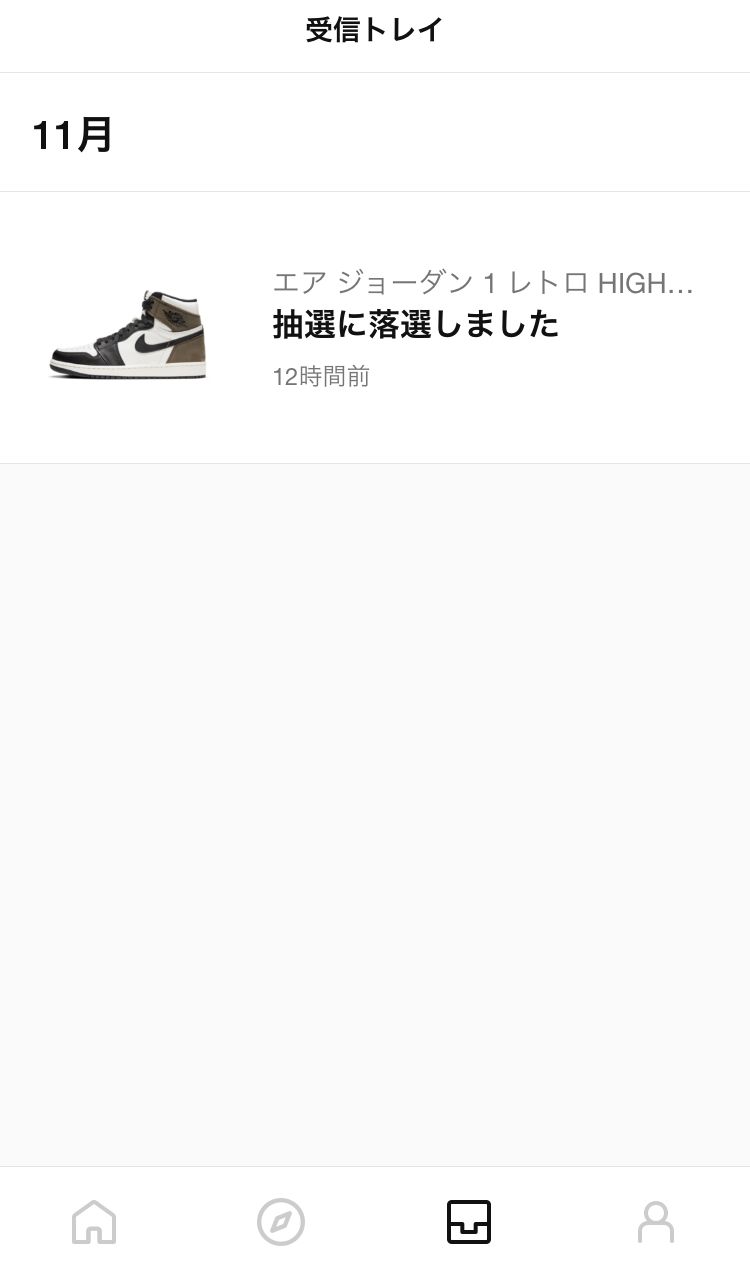This screenshot has width=750, height=1278.
Task: Switch to the discover compass tab
Action: tap(281, 1222)
